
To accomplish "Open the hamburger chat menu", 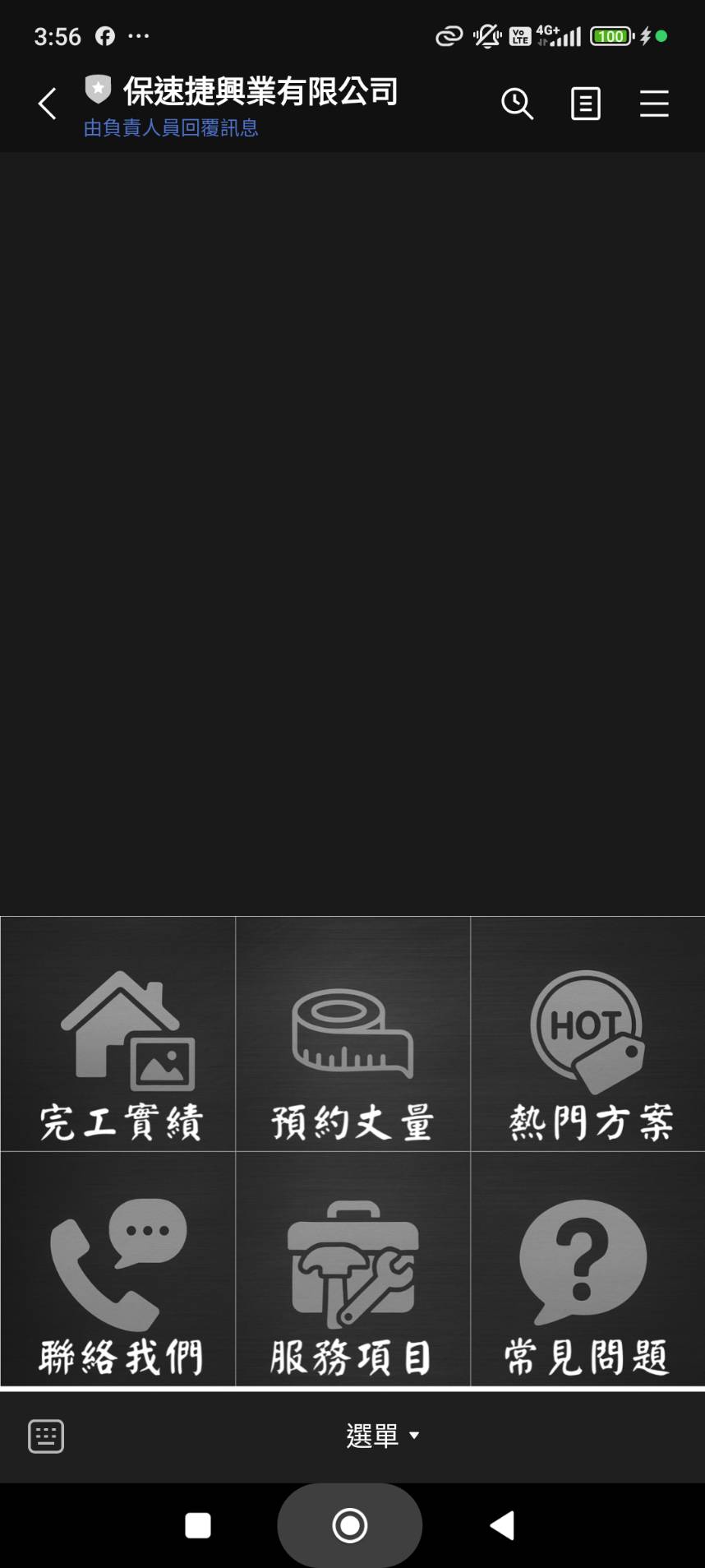I will click(x=654, y=104).
